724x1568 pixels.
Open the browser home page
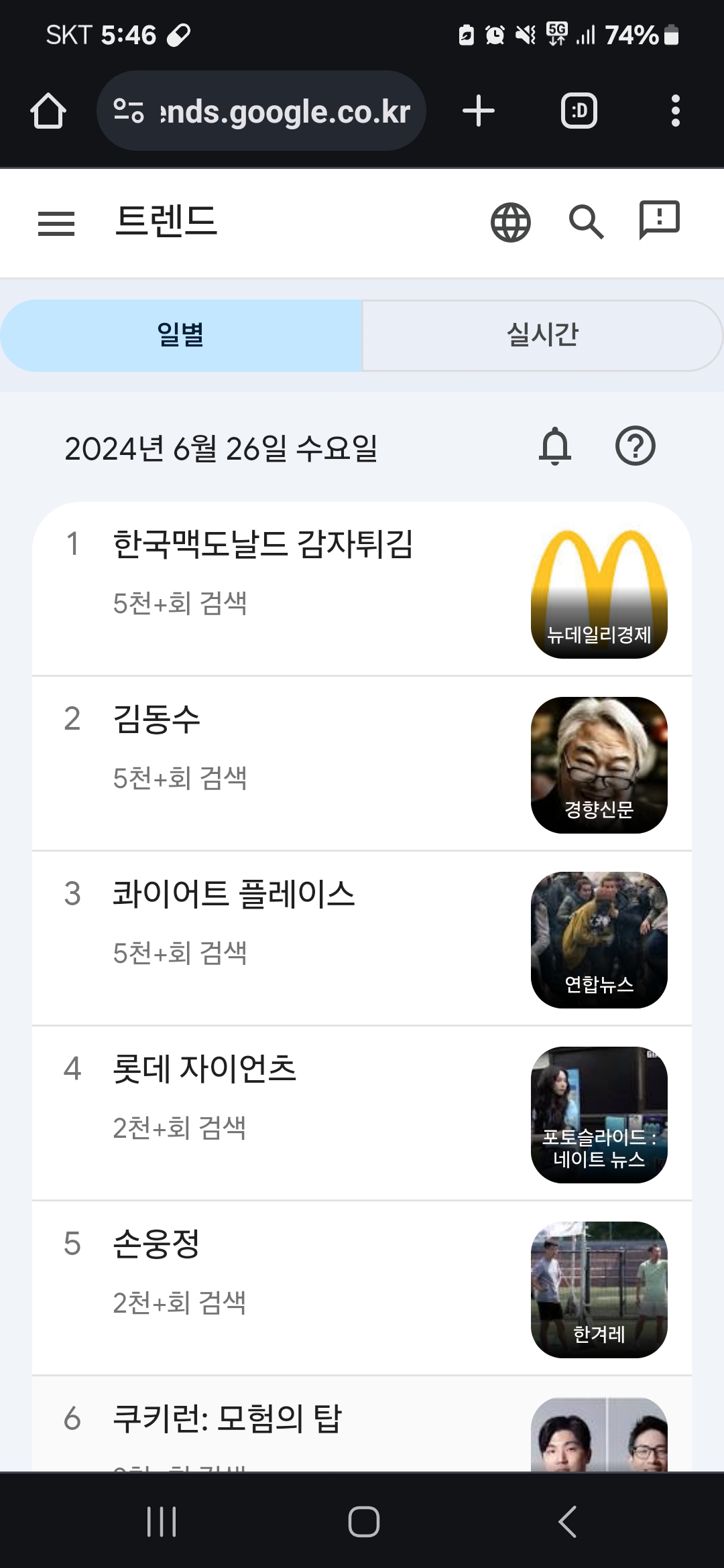point(48,111)
